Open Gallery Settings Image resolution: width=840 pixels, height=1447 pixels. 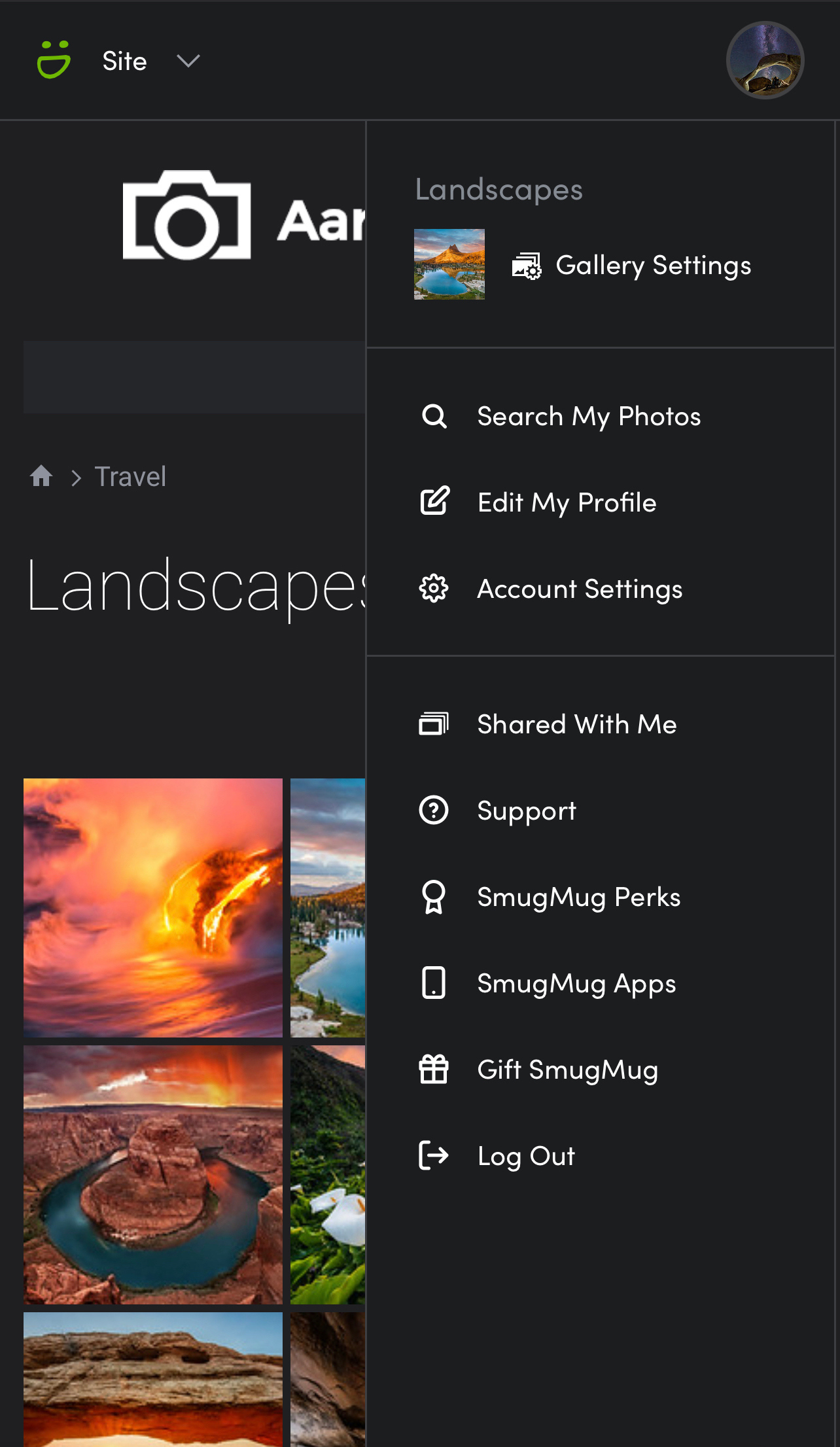631,265
